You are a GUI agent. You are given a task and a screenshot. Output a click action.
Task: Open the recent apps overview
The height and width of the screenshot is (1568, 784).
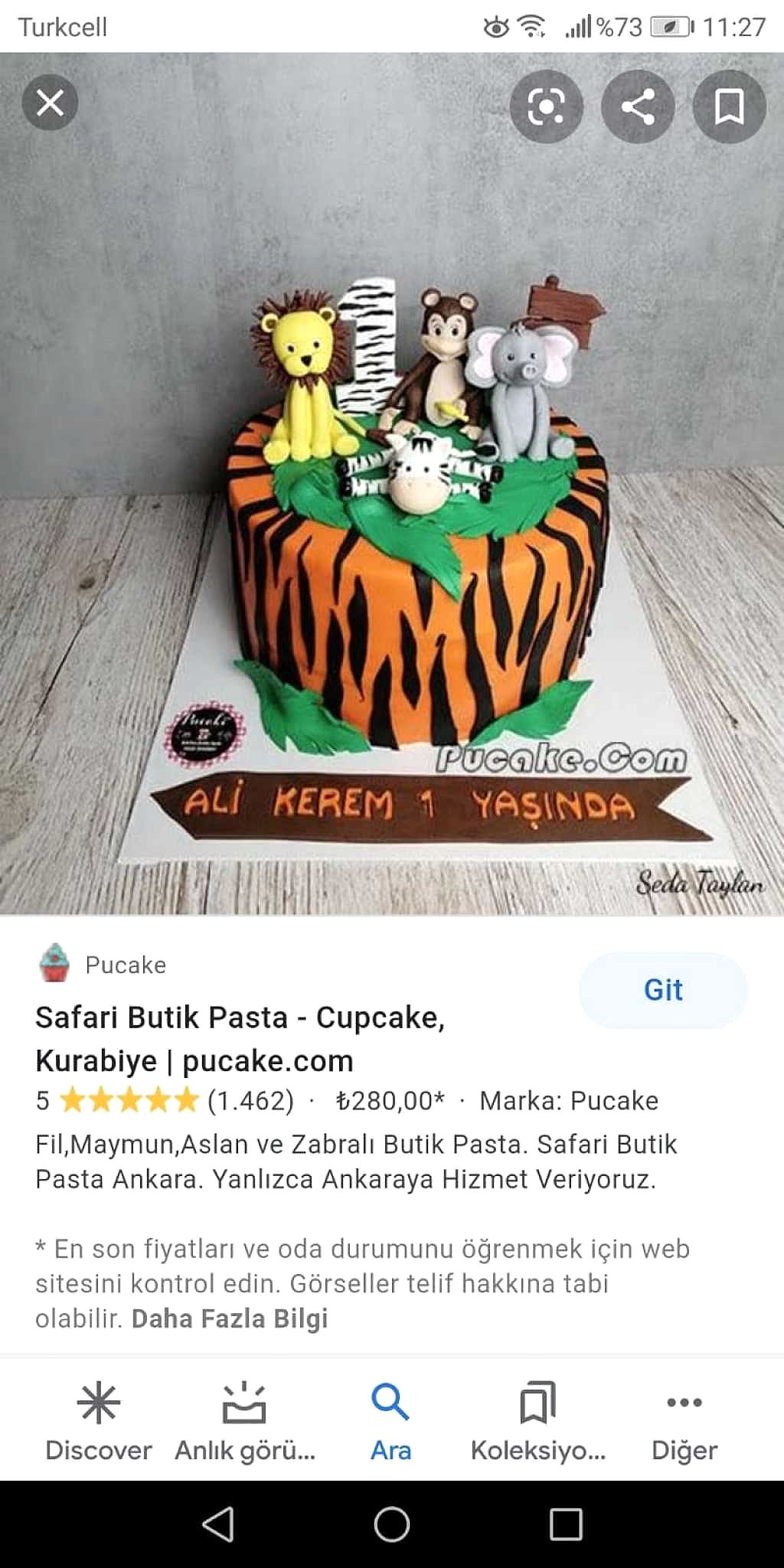(566, 1524)
